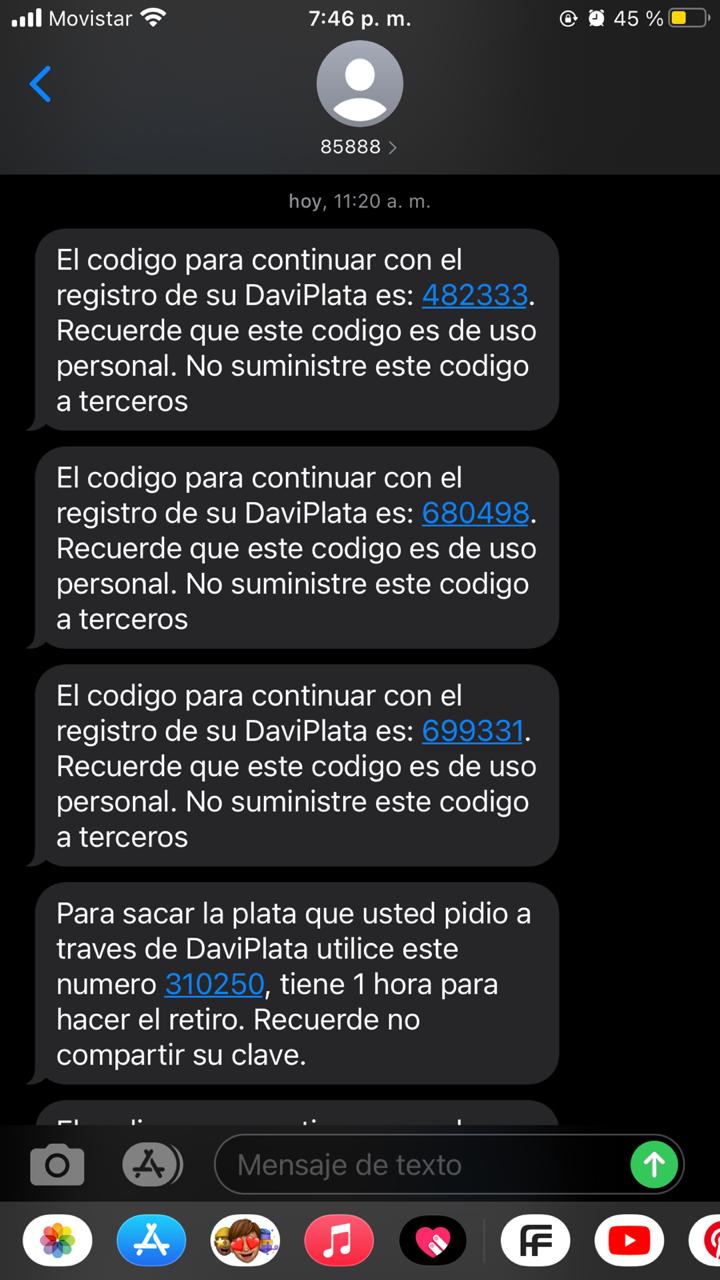This screenshot has width=720, height=1280.
Task: Open Memoji stickers in the drawer
Action: (x=246, y=1242)
